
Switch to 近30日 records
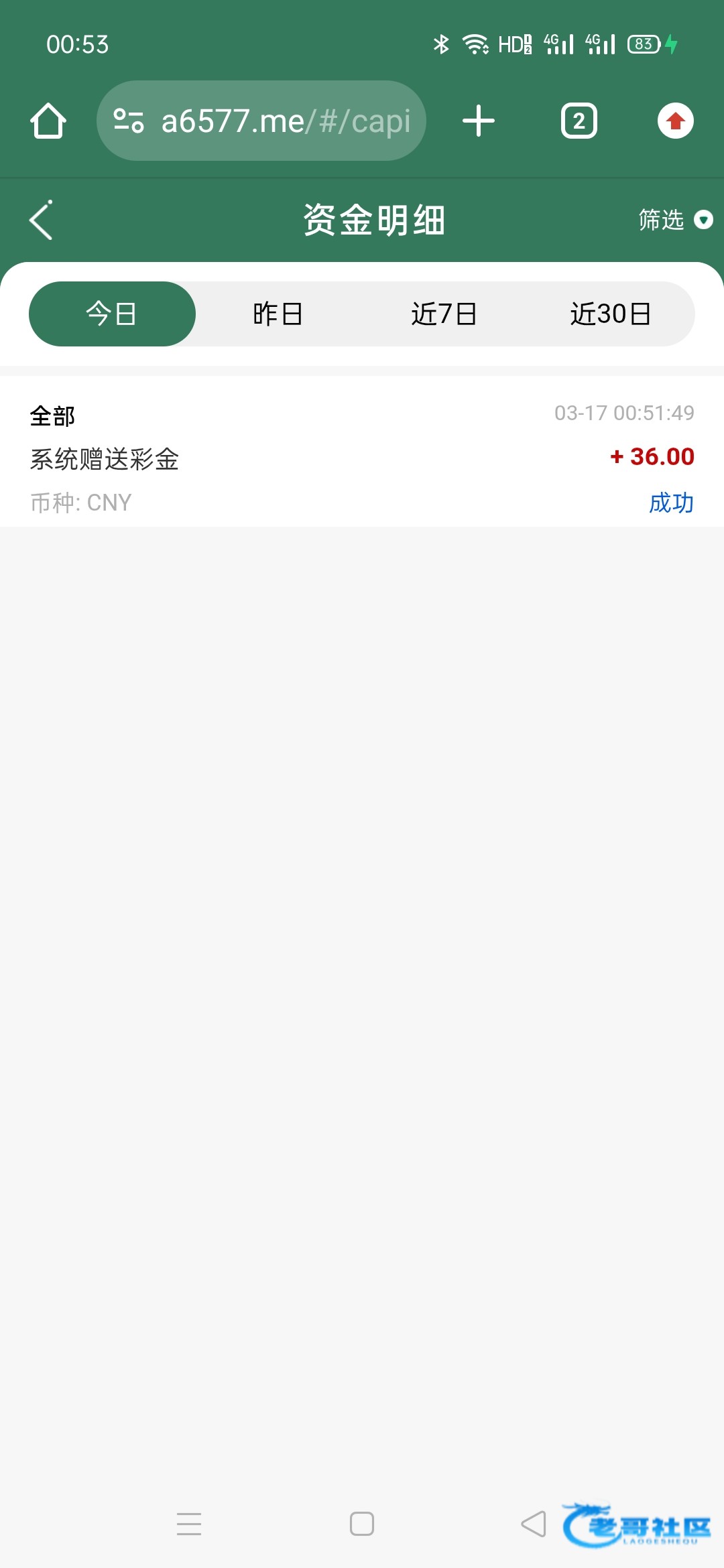pyautogui.click(x=610, y=314)
